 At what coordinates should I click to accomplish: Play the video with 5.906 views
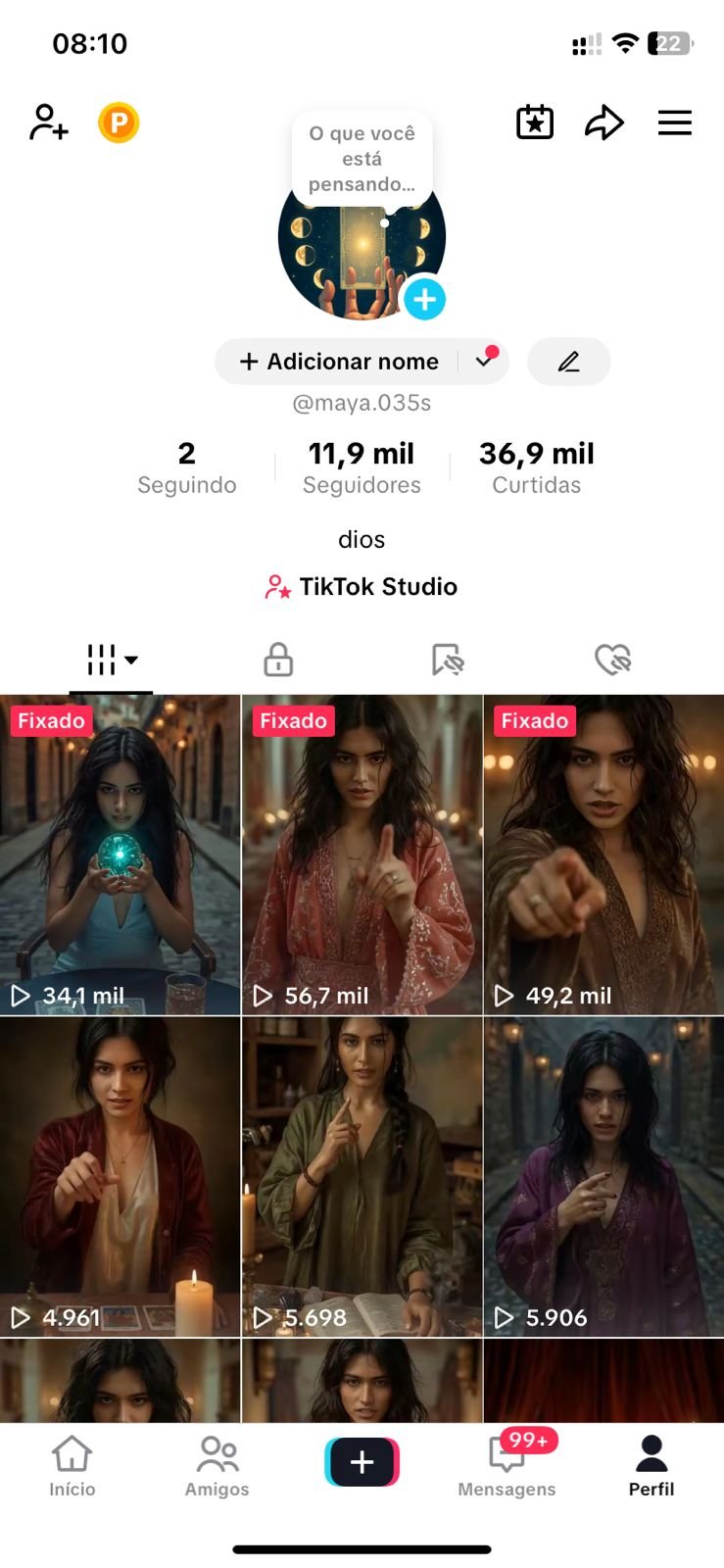pyautogui.click(x=603, y=1176)
